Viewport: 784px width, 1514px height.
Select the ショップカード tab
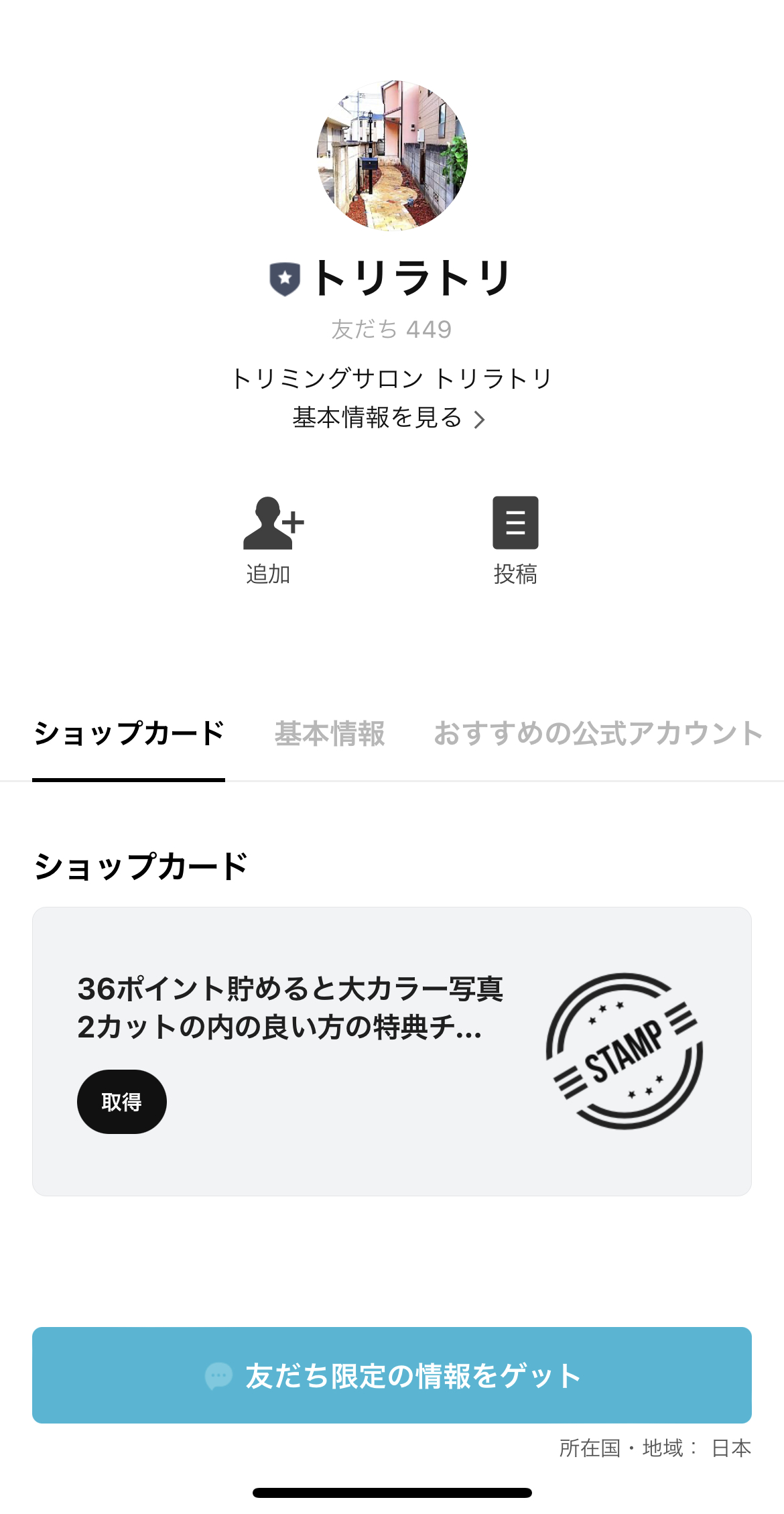[x=129, y=733]
